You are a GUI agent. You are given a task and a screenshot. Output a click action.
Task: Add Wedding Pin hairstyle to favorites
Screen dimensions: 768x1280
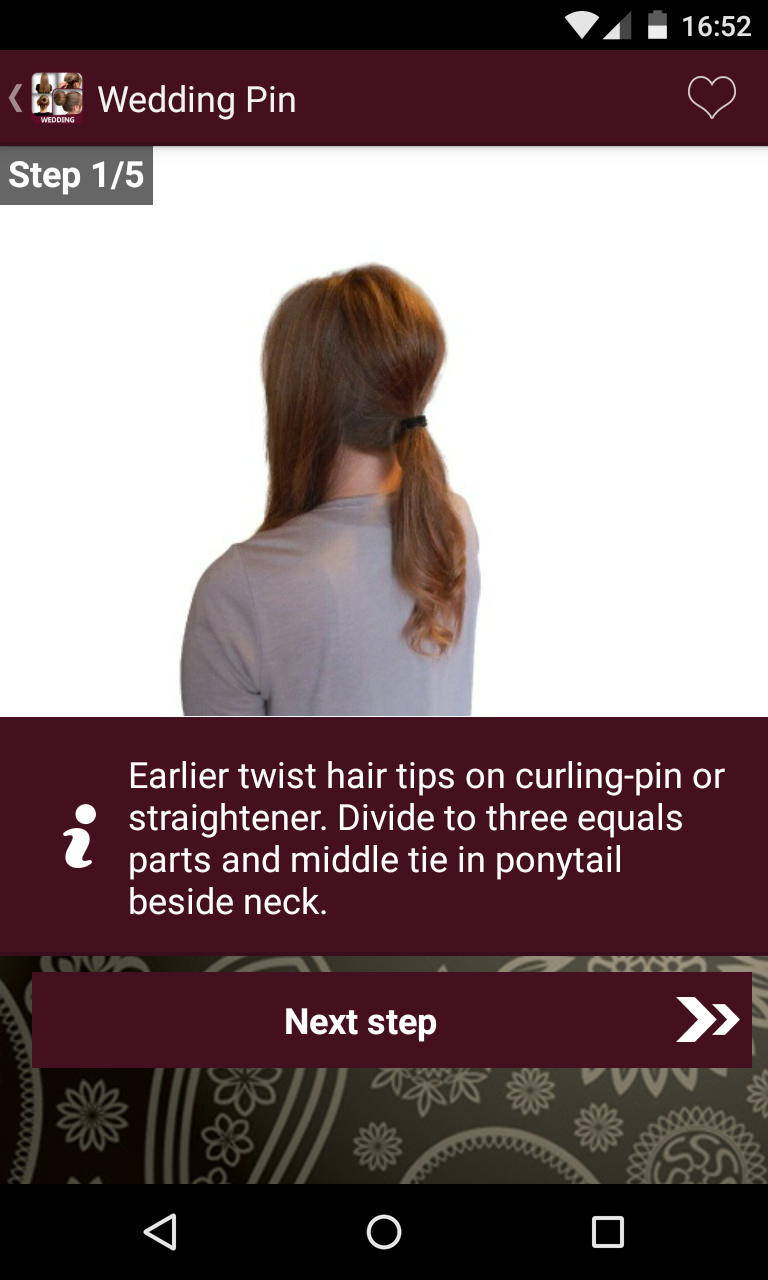[711, 98]
